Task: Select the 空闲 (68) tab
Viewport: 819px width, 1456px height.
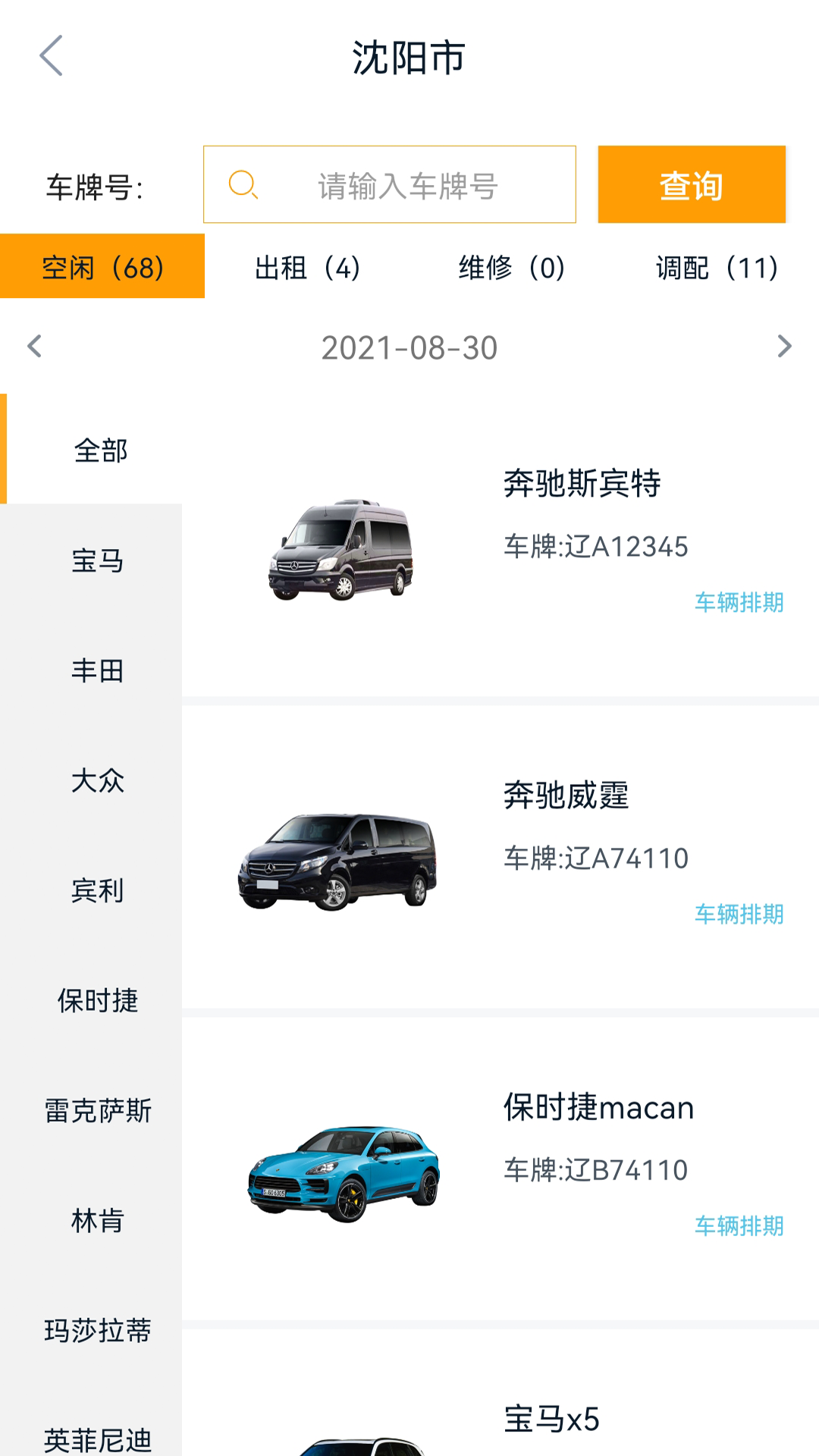Action: point(102,267)
